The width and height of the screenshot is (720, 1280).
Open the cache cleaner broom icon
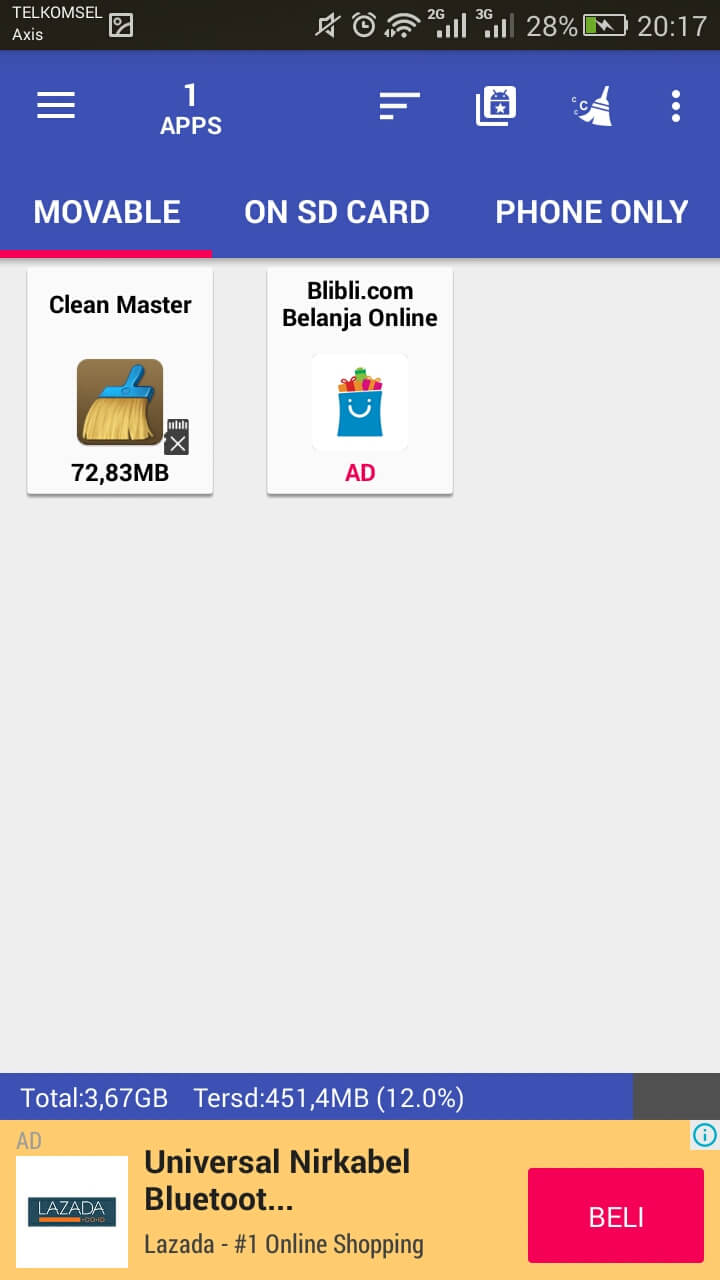591,105
